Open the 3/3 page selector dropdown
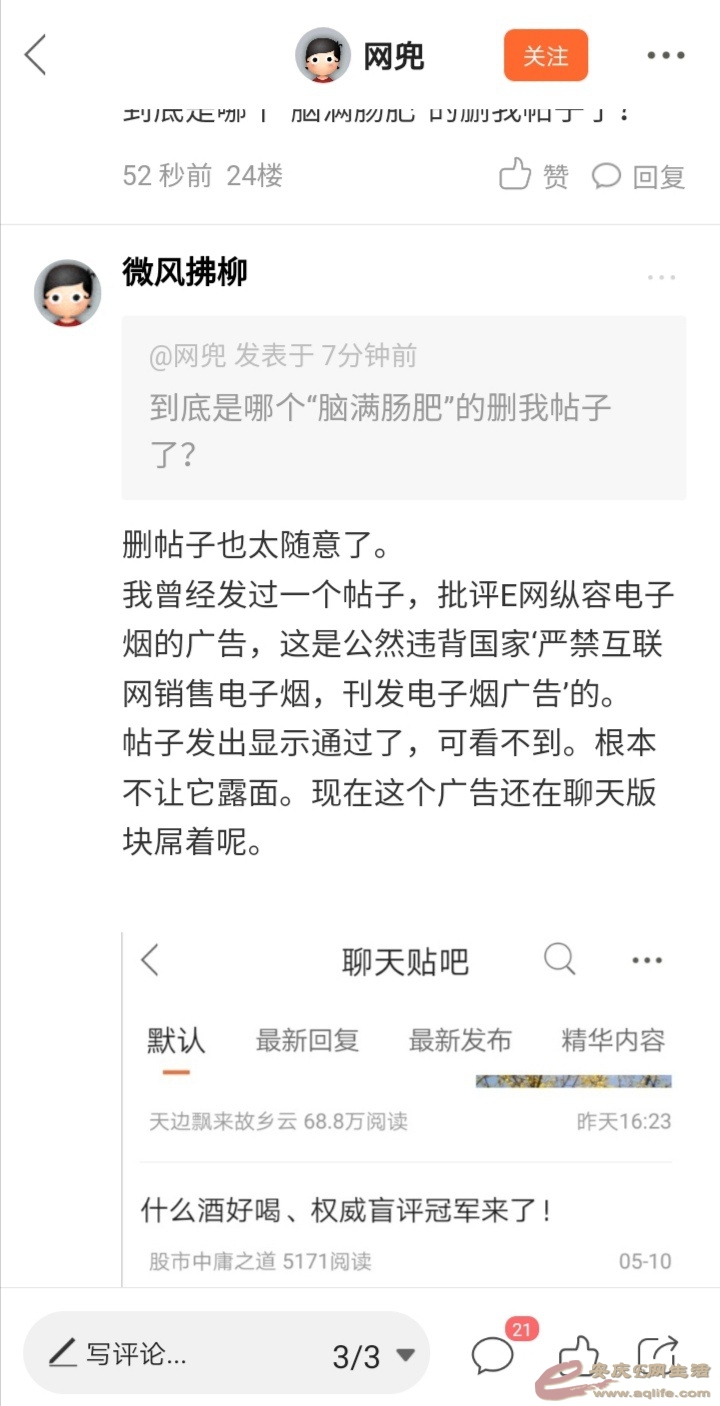This screenshot has height=1406, width=720. (373, 1356)
